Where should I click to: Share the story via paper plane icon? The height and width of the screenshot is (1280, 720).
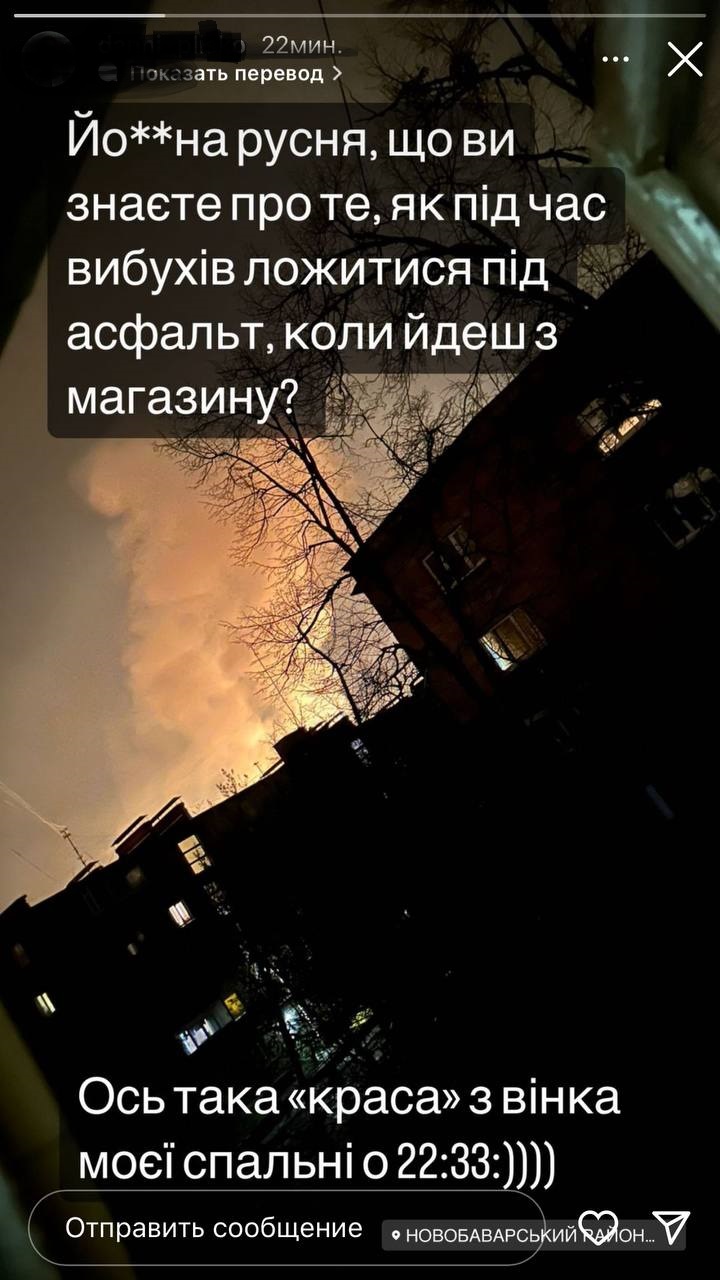point(671,1226)
